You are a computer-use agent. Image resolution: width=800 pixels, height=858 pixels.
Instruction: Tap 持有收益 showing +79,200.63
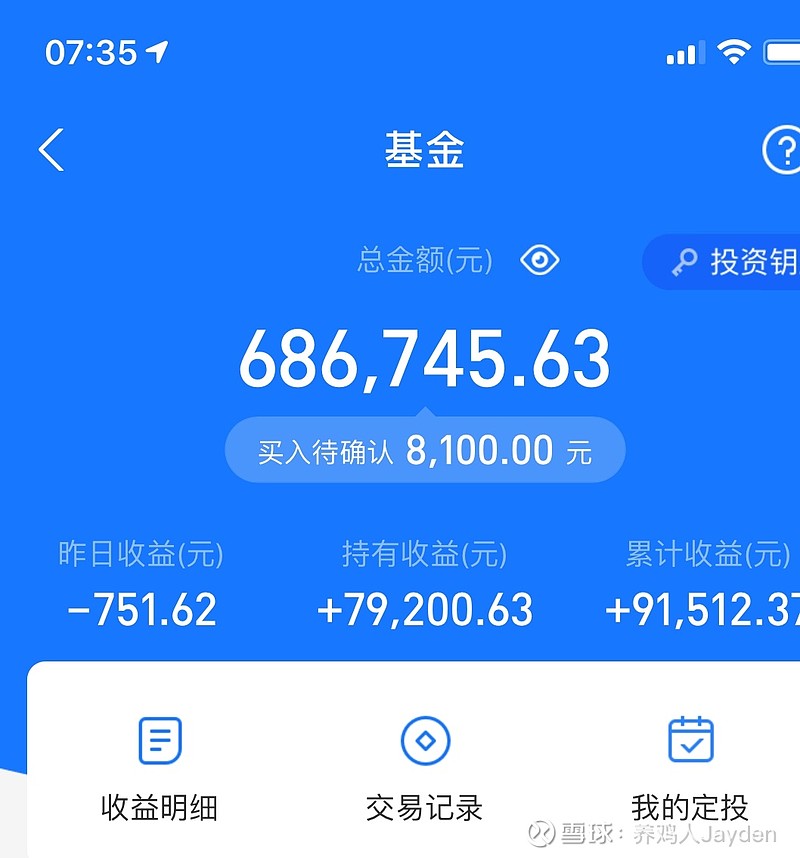pos(424,608)
